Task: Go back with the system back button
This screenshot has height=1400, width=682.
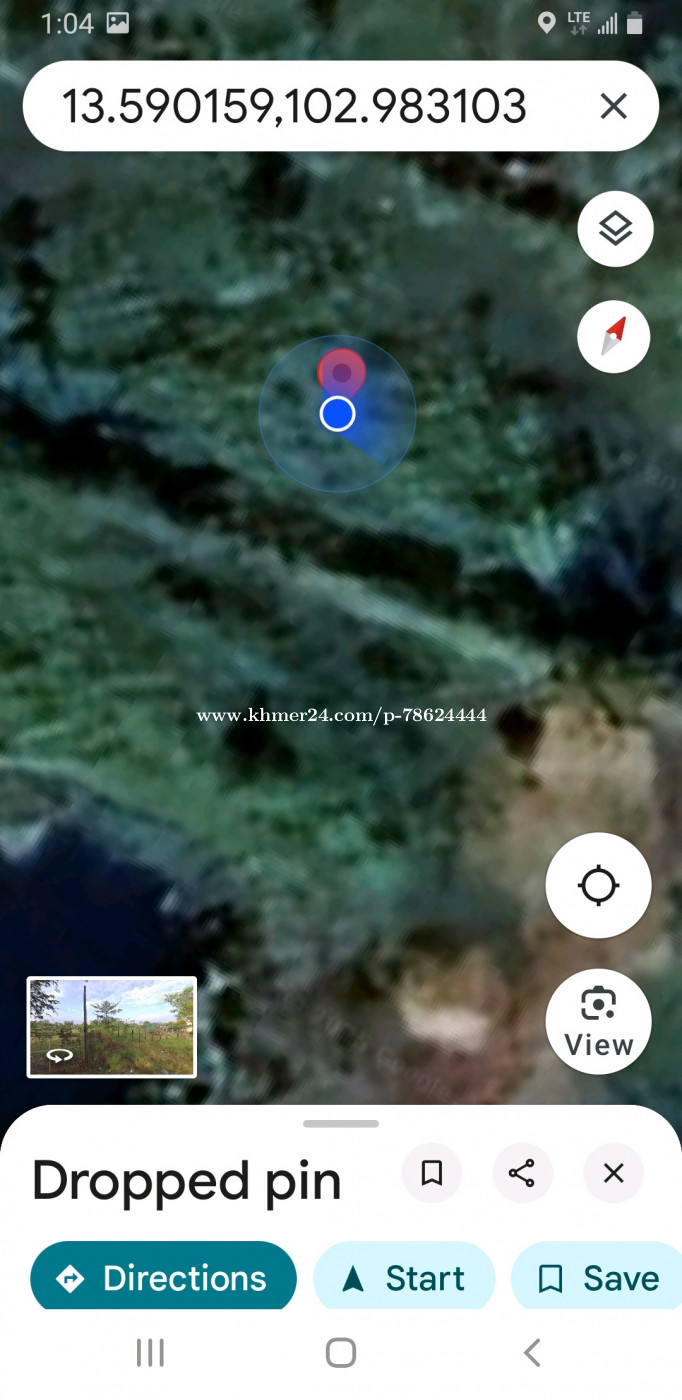Action: tap(532, 1353)
